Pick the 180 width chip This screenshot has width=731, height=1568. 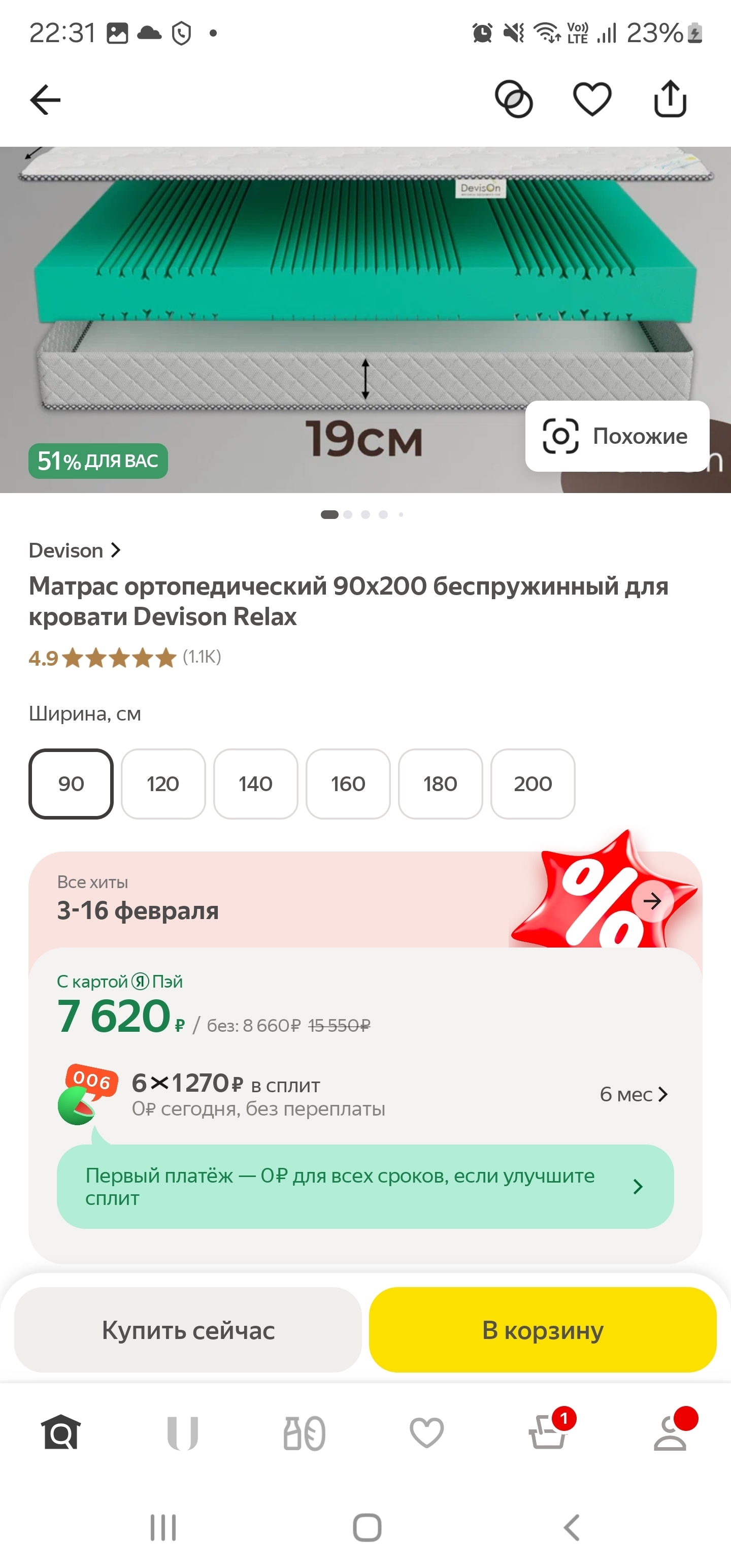tap(441, 784)
